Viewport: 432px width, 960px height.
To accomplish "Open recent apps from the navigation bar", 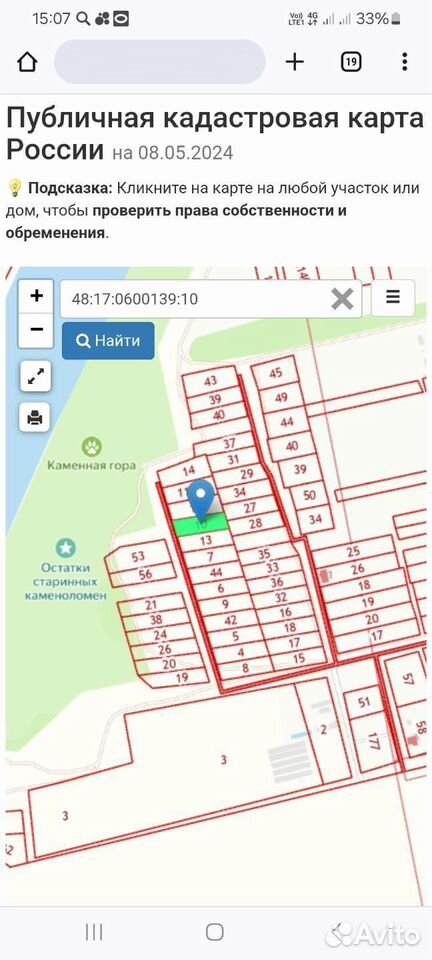I will click(x=94, y=932).
